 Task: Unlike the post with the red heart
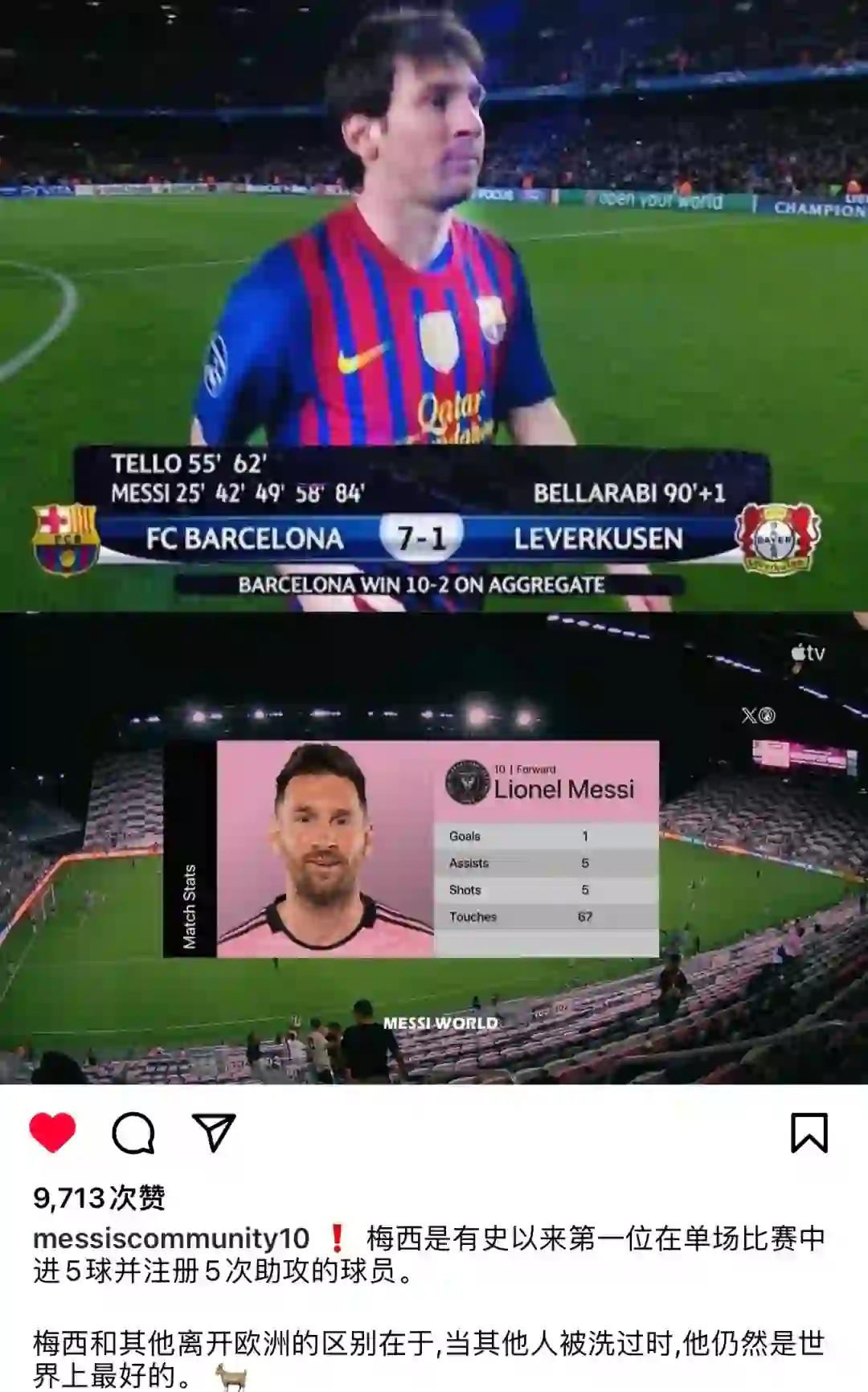click(x=52, y=1133)
